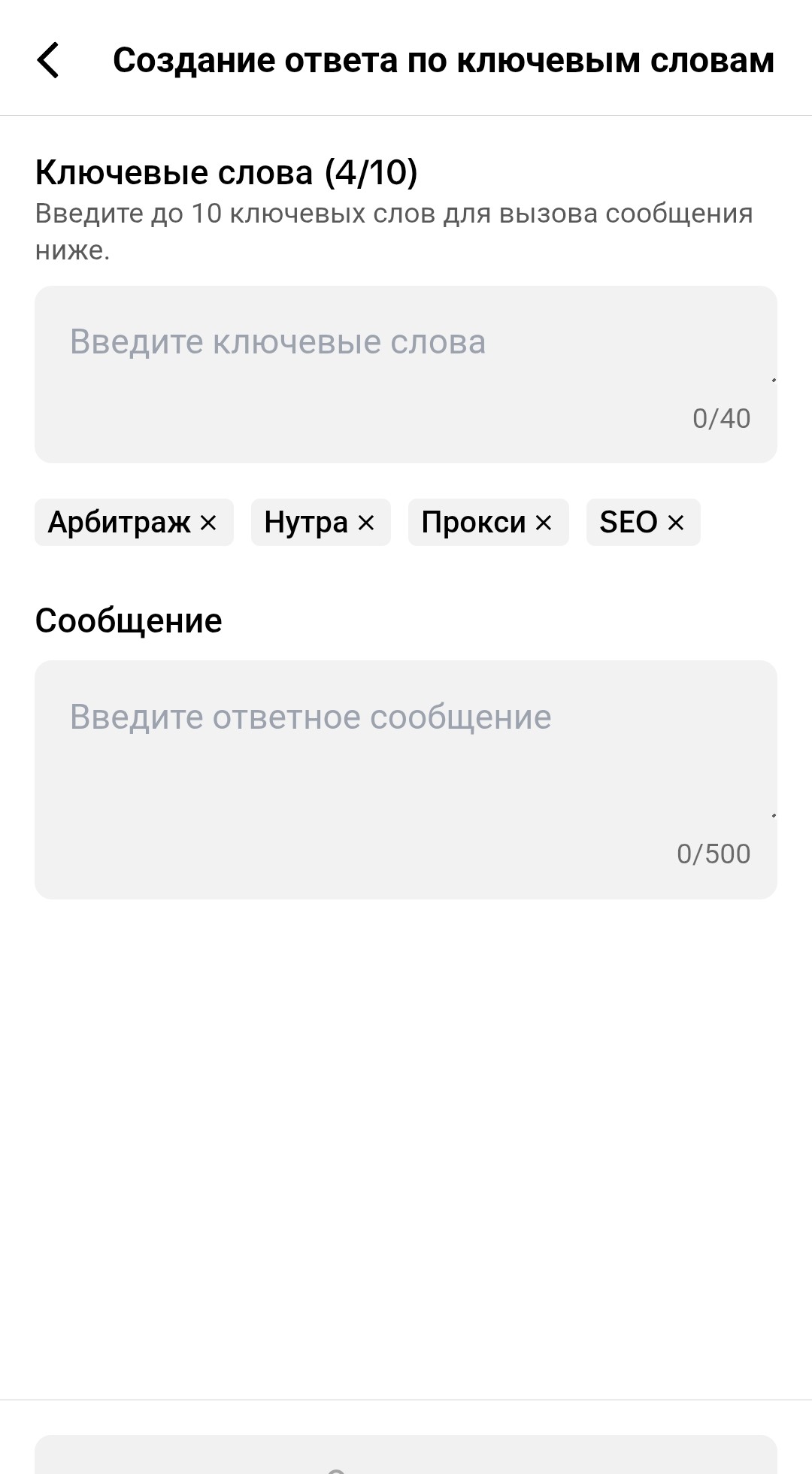
Task: Click the gray button at the bottom
Action: 406,1459
